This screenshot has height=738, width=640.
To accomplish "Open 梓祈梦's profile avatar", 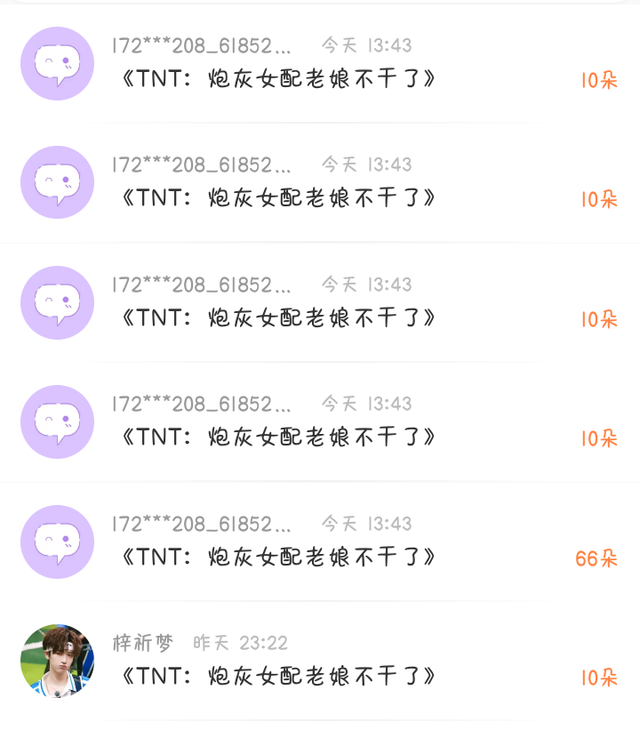I will click(x=57, y=660).
